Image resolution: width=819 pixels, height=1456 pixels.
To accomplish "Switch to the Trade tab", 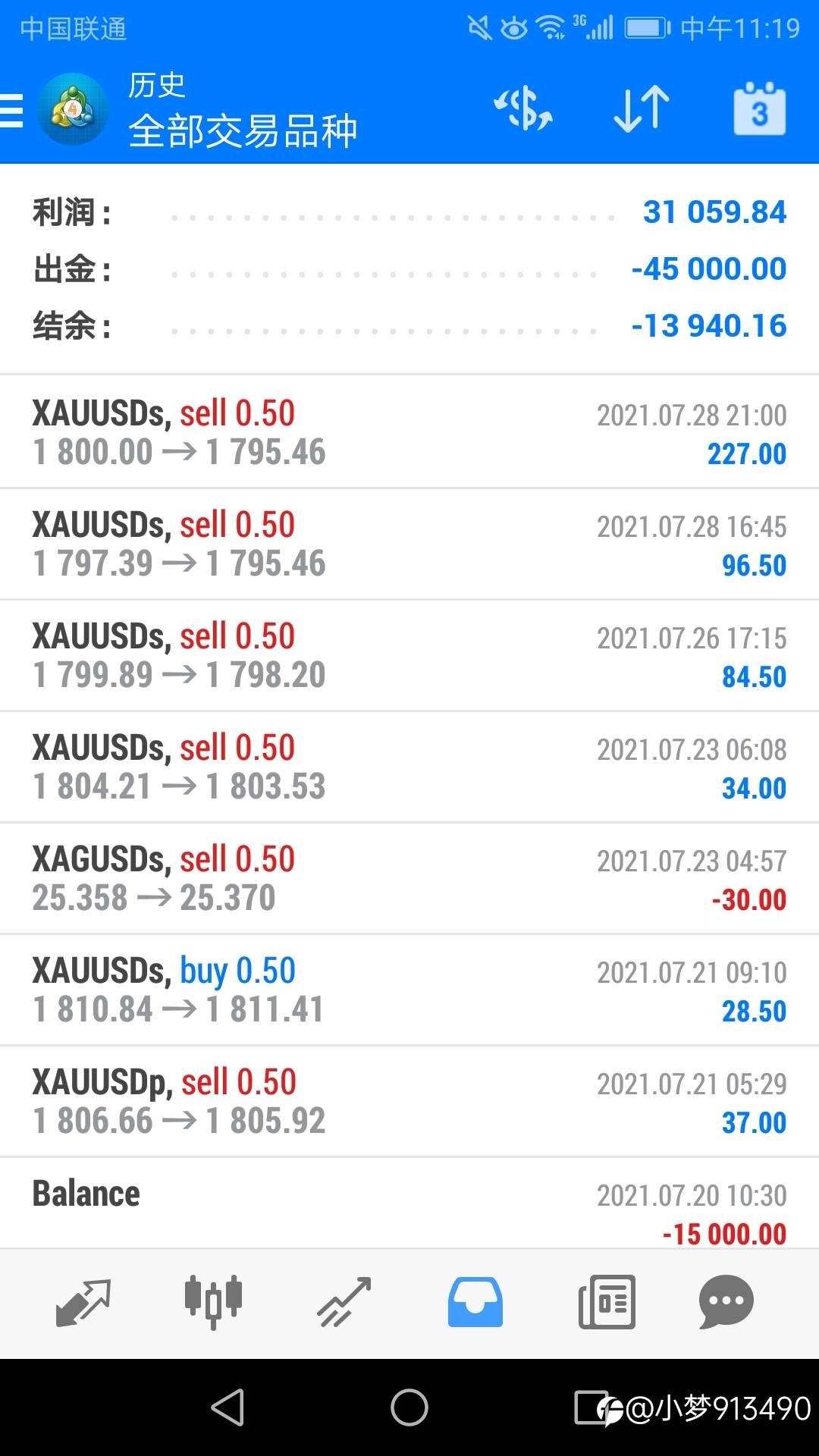I will point(344,1302).
